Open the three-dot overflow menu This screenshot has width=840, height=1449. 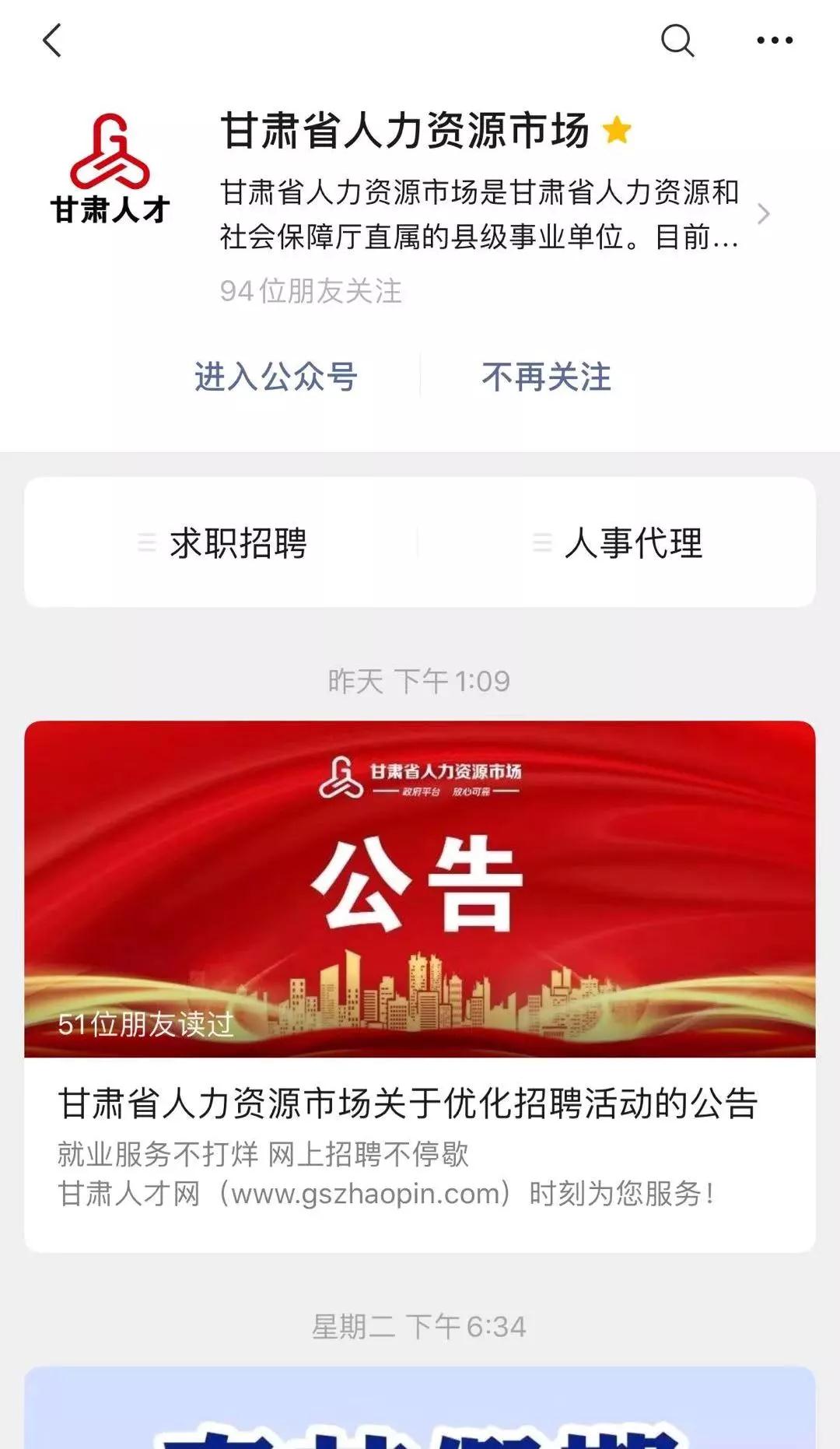tap(775, 40)
